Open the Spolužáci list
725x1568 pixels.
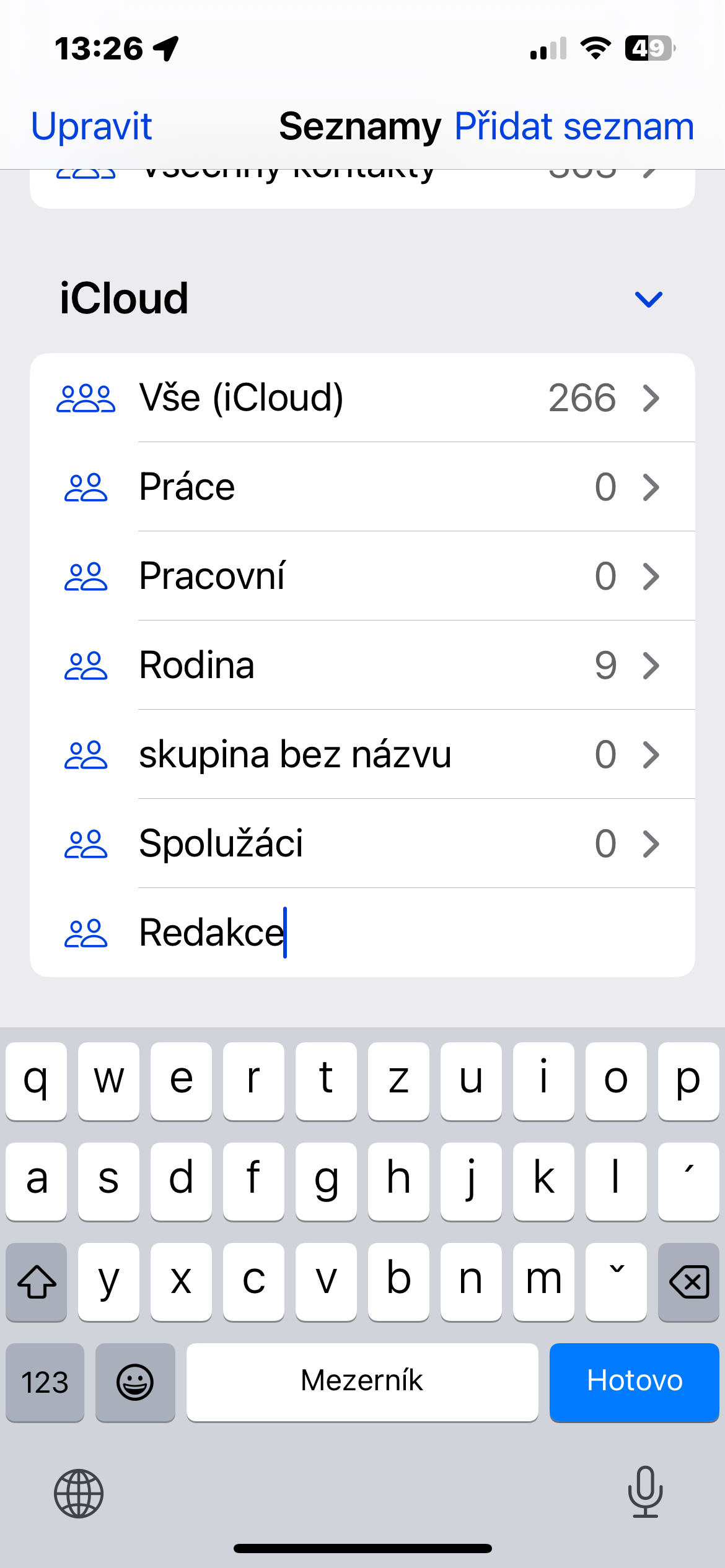coord(362,843)
